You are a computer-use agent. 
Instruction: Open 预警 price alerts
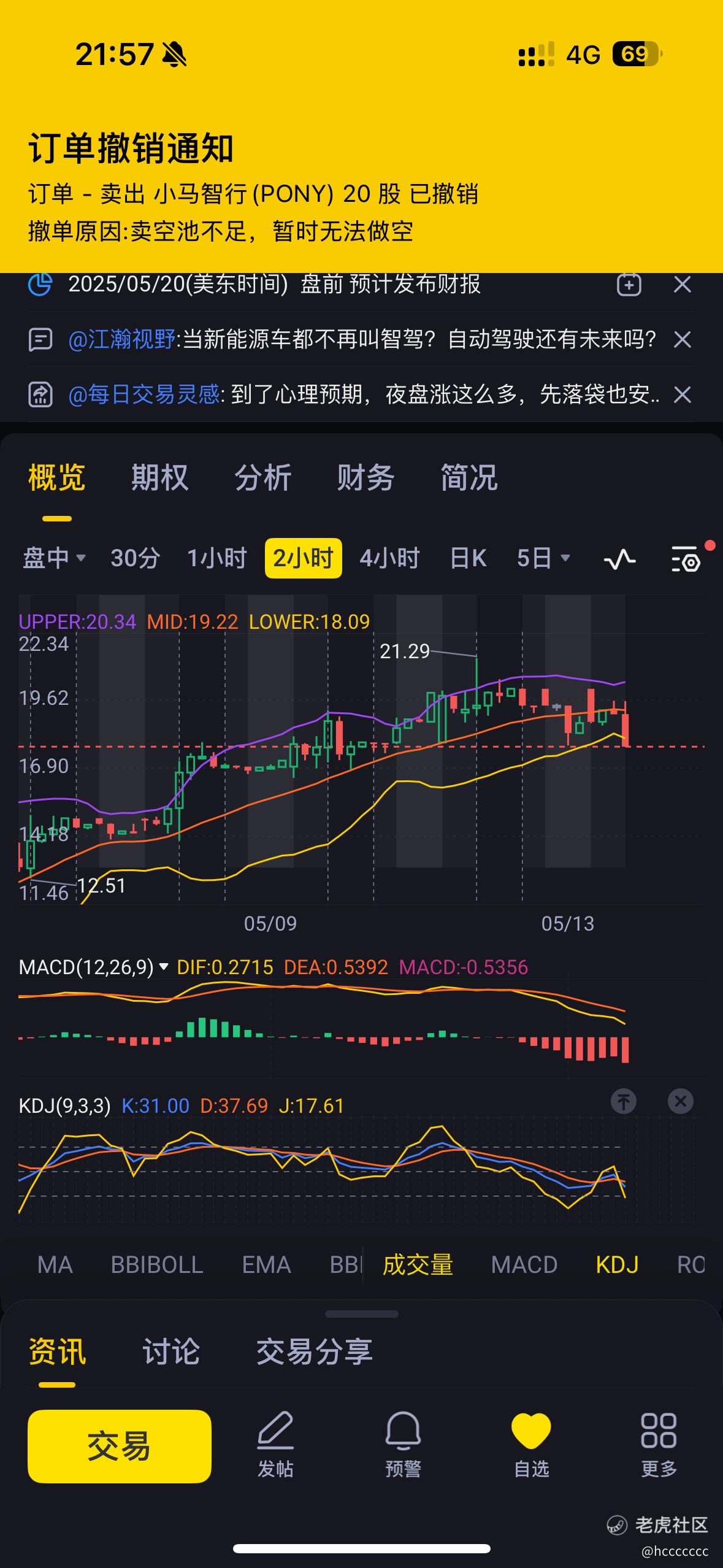click(x=403, y=1445)
